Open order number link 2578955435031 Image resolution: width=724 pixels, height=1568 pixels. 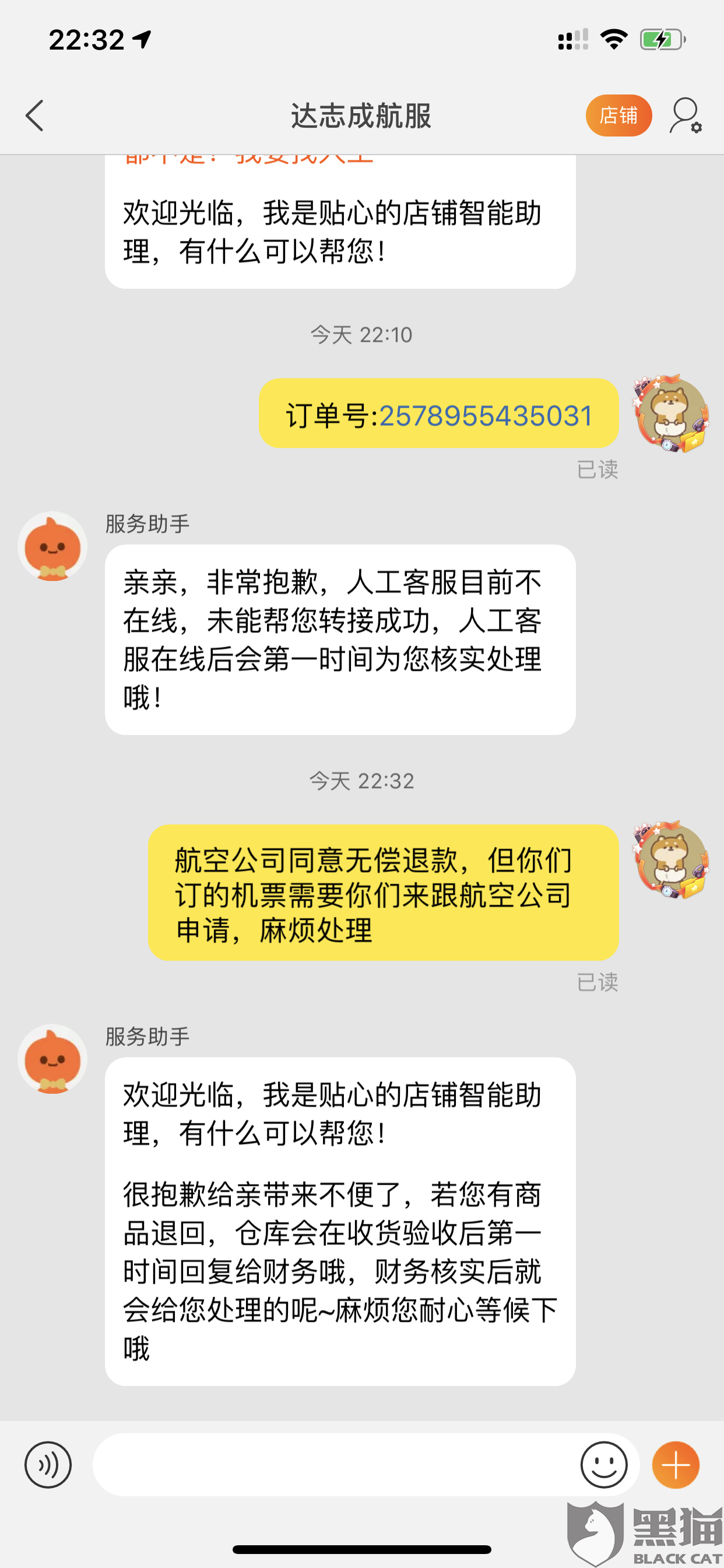pos(486,416)
